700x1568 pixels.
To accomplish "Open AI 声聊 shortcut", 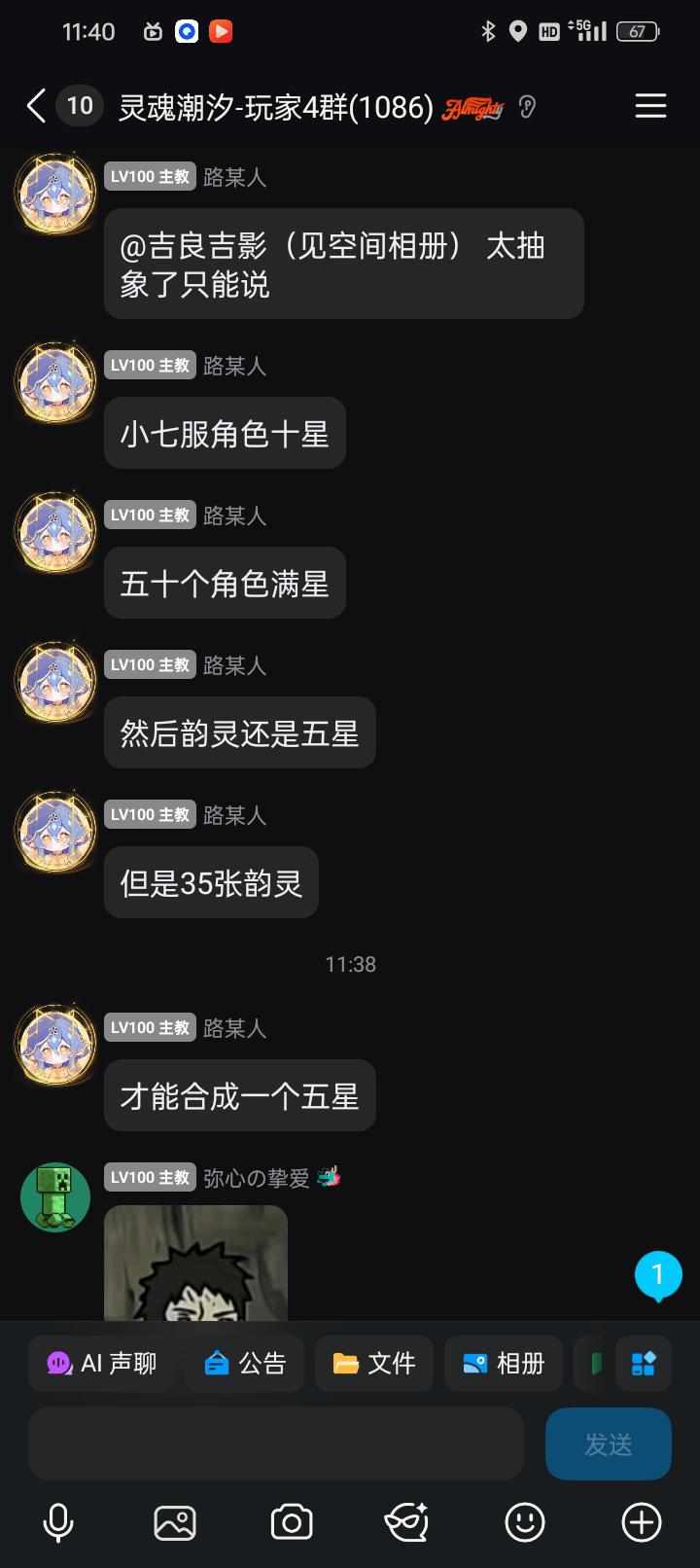I will click(x=101, y=1364).
